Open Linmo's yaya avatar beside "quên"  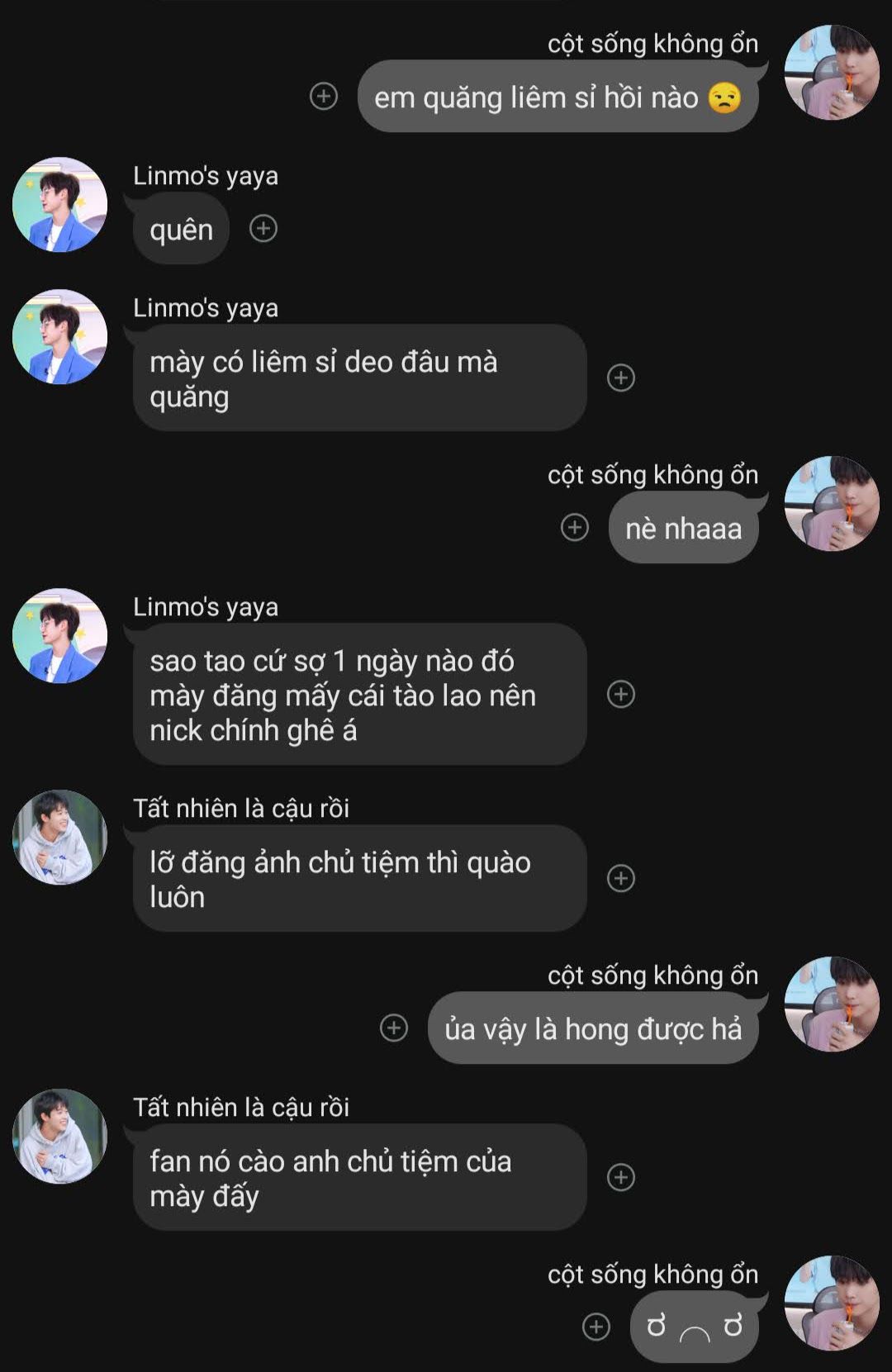pyautogui.click(x=60, y=205)
